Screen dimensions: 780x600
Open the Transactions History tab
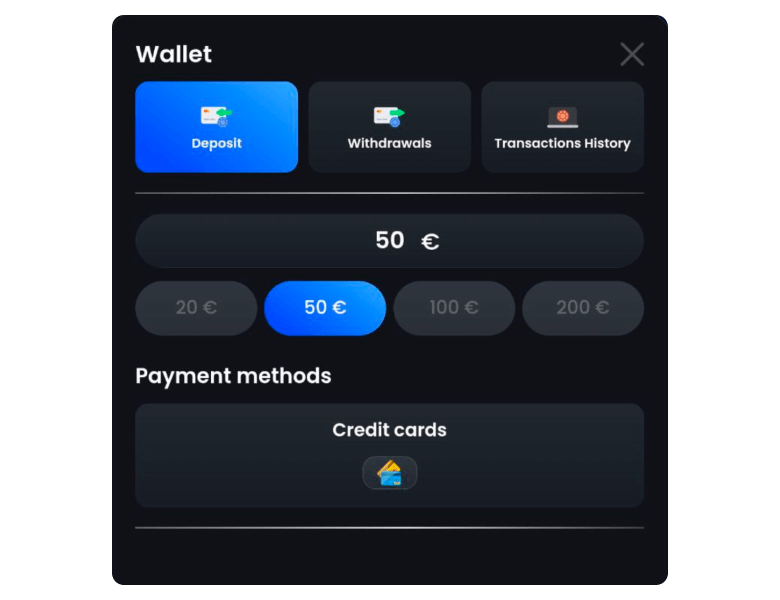click(562, 127)
